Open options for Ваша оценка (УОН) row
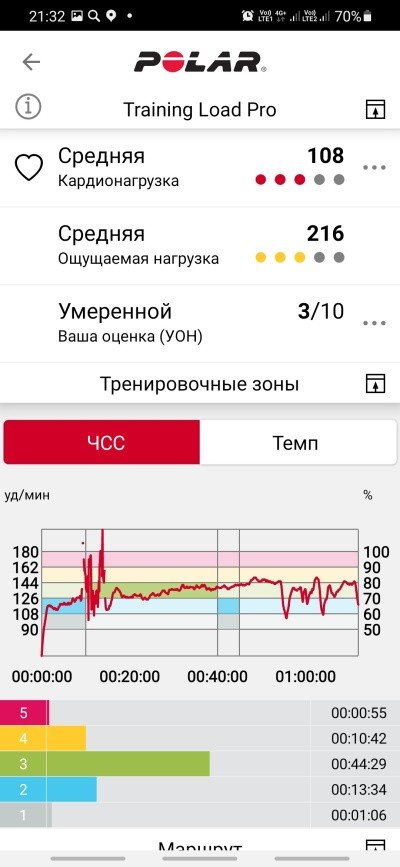This screenshot has width=400, height=867. tap(374, 323)
